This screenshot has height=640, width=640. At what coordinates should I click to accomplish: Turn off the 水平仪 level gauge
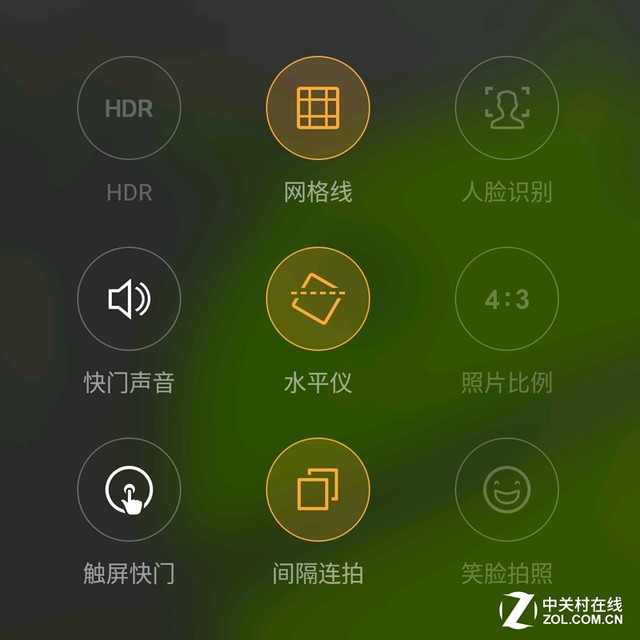pos(318,299)
